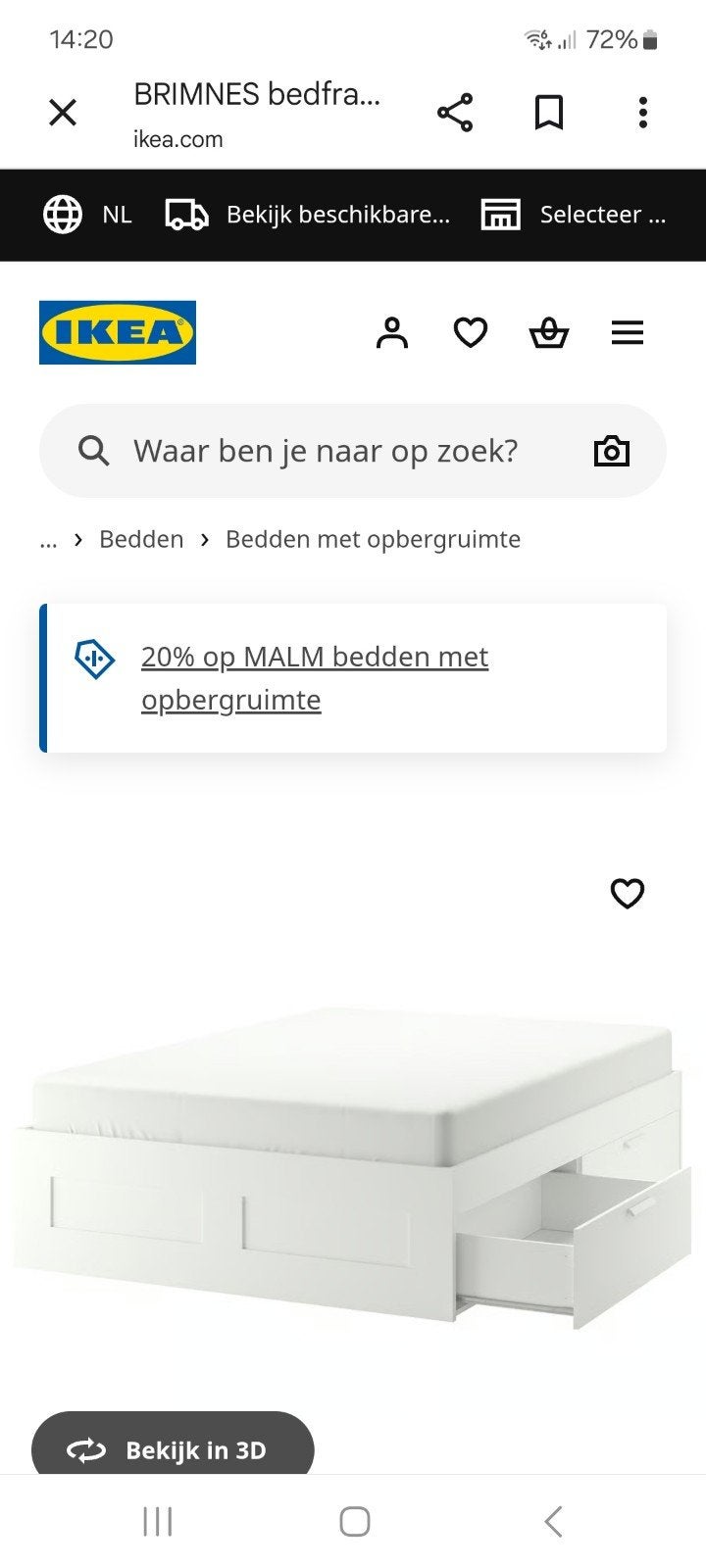Viewport: 706px width, 1568px height.
Task: Tap Bekijk beschikbare delivery options
Action: click(x=308, y=215)
